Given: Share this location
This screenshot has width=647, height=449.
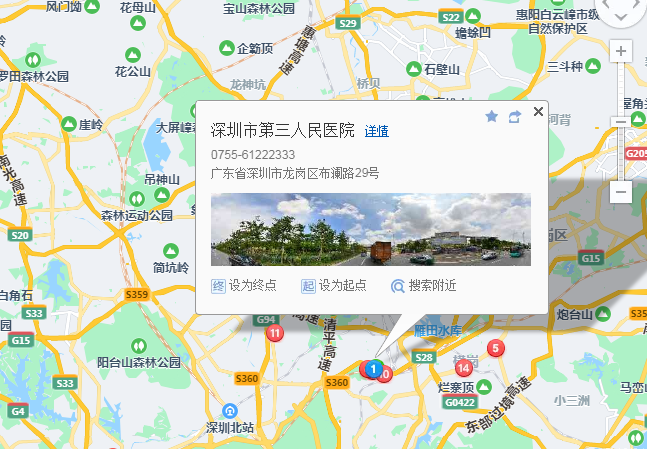Looking at the screenshot, I should click(x=514, y=117).
